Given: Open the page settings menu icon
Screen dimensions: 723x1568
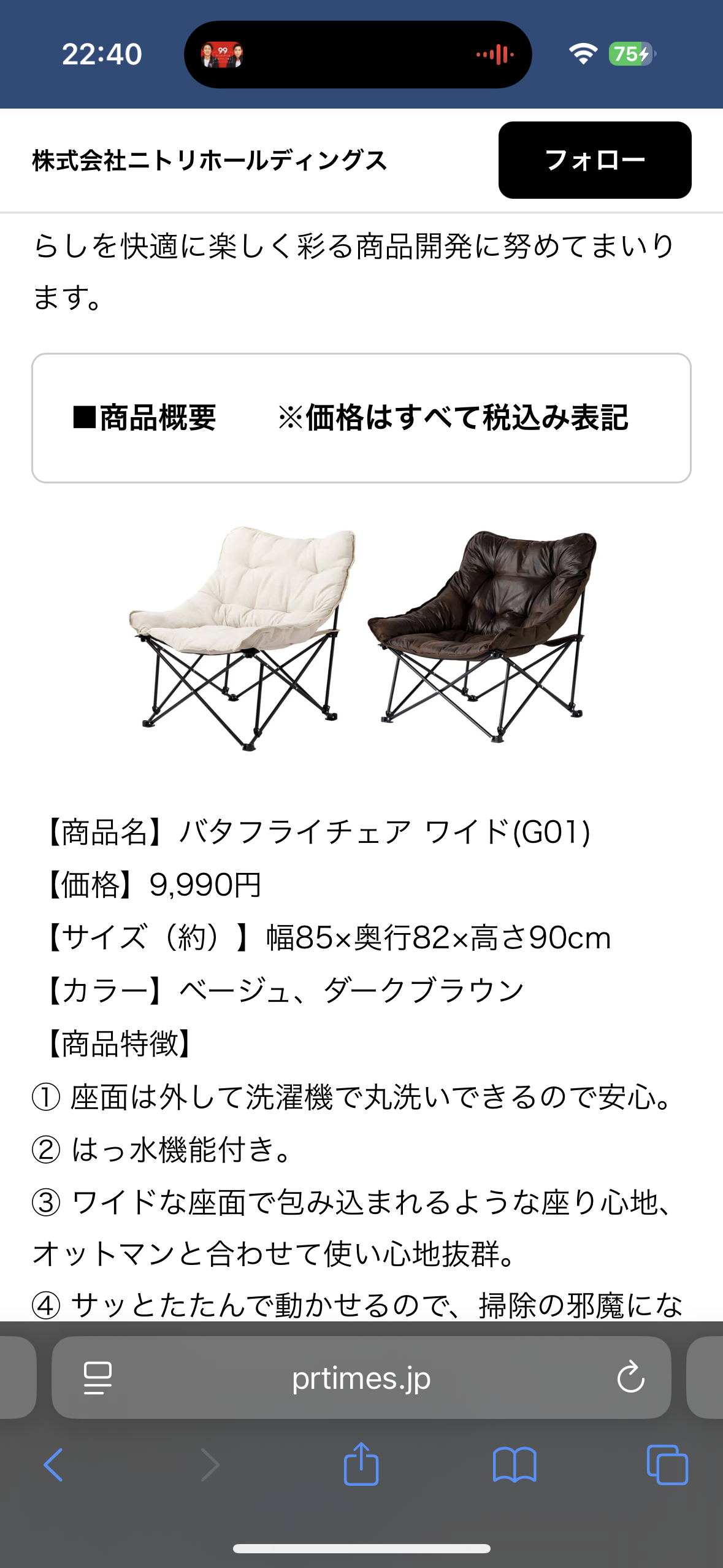Looking at the screenshot, I should click(98, 1378).
